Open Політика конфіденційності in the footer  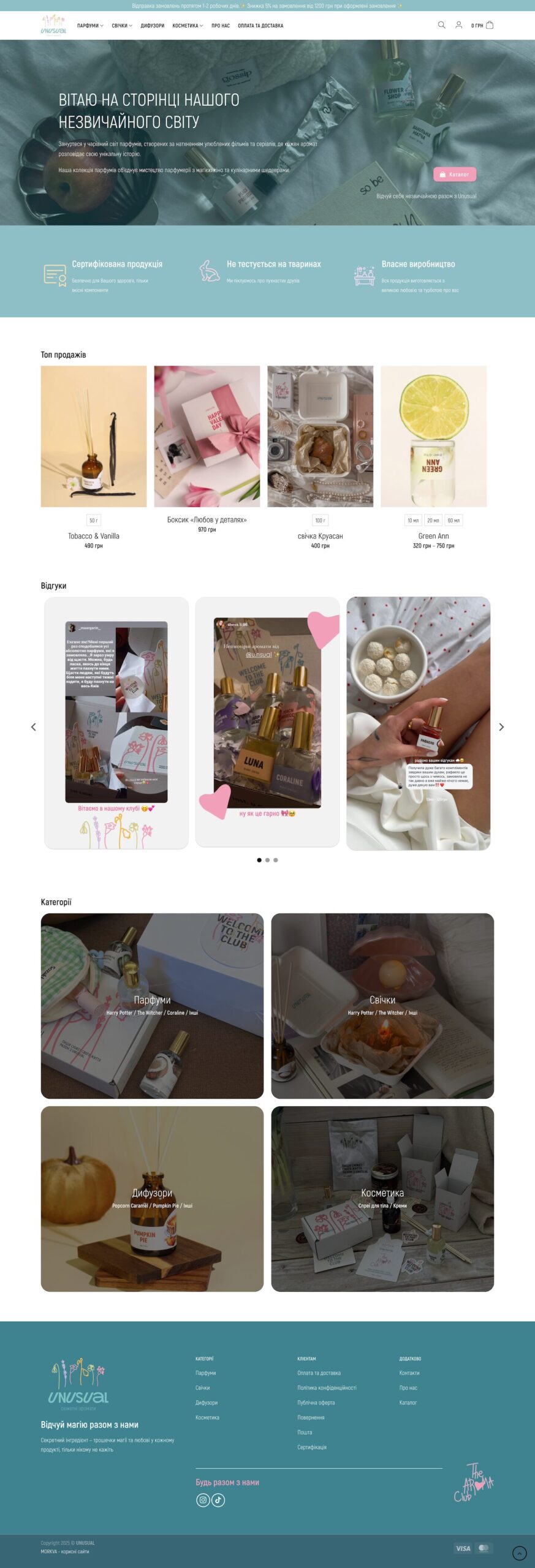pos(327,1388)
